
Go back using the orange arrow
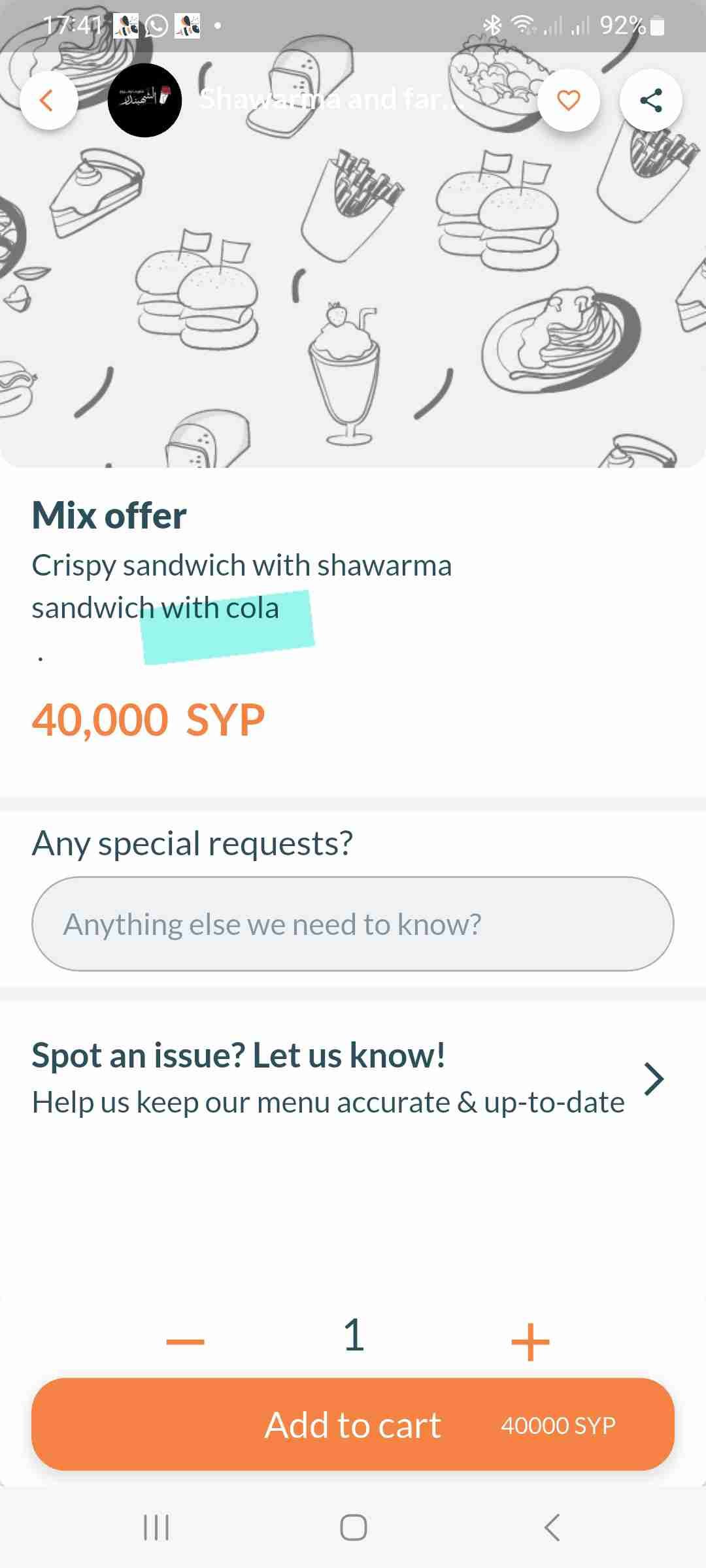48,101
